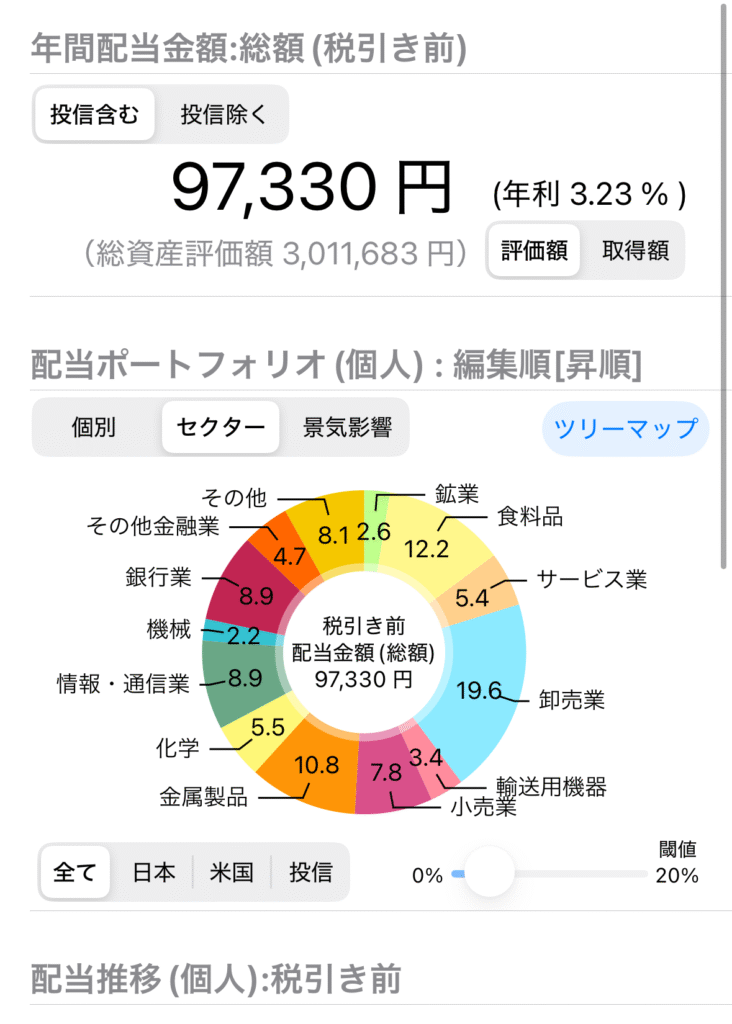This screenshot has height=1024, width=732.
Task: Switch to 景気影響 view
Action: click(x=347, y=427)
